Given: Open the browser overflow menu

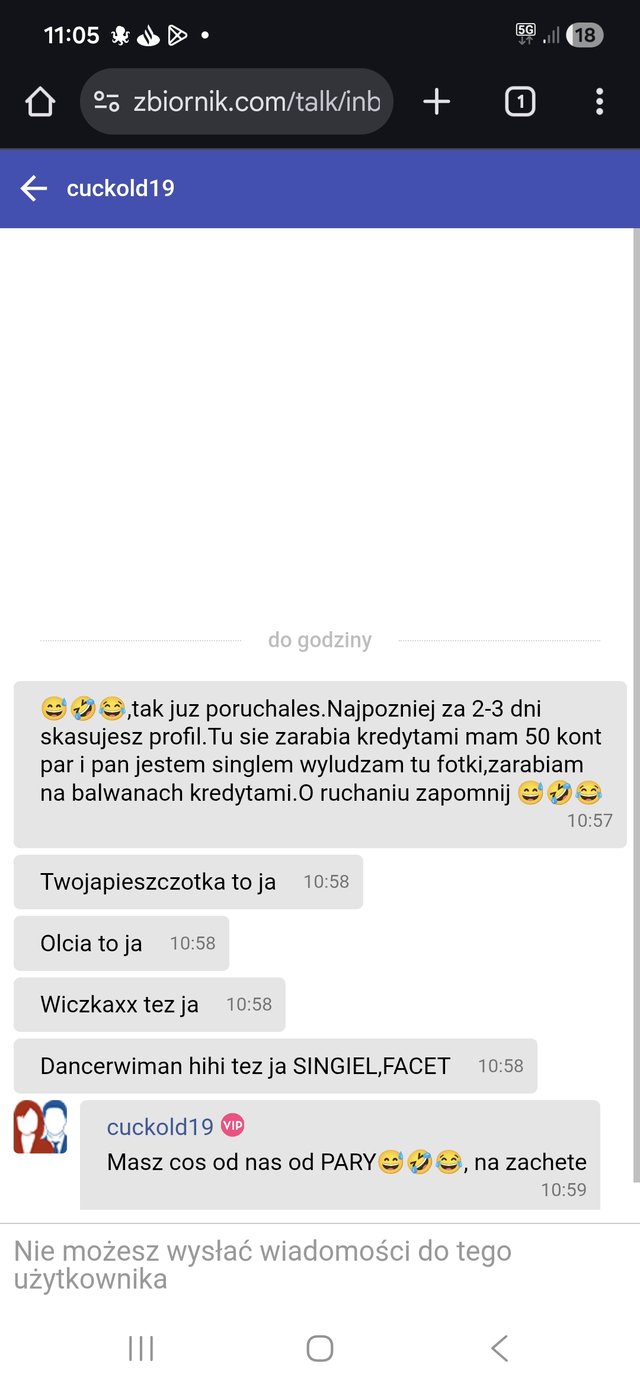Looking at the screenshot, I should (599, 101).
